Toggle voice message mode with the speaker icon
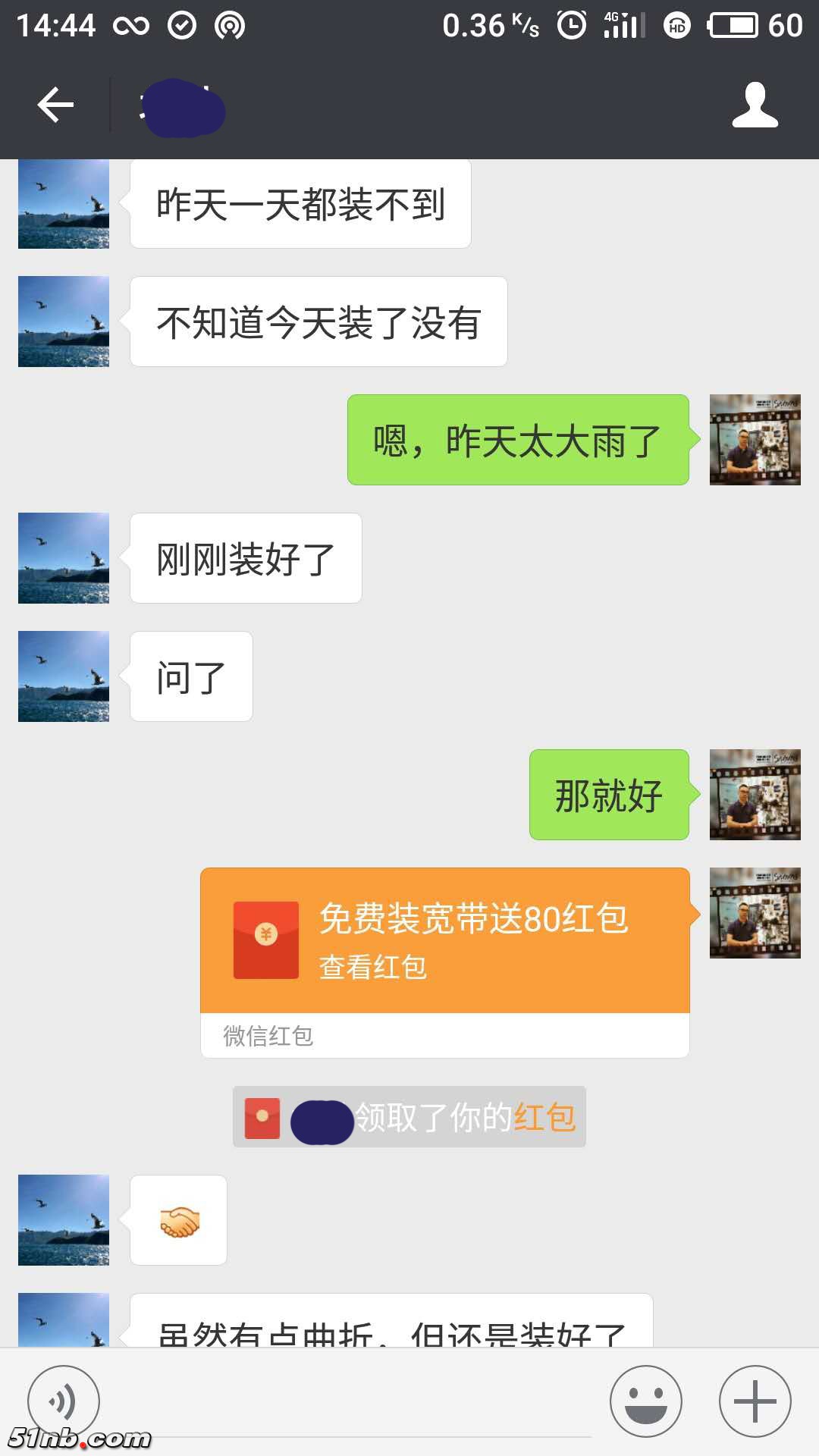The width and height of the screenshot is (819, 1456). (x=64, y=1399)
